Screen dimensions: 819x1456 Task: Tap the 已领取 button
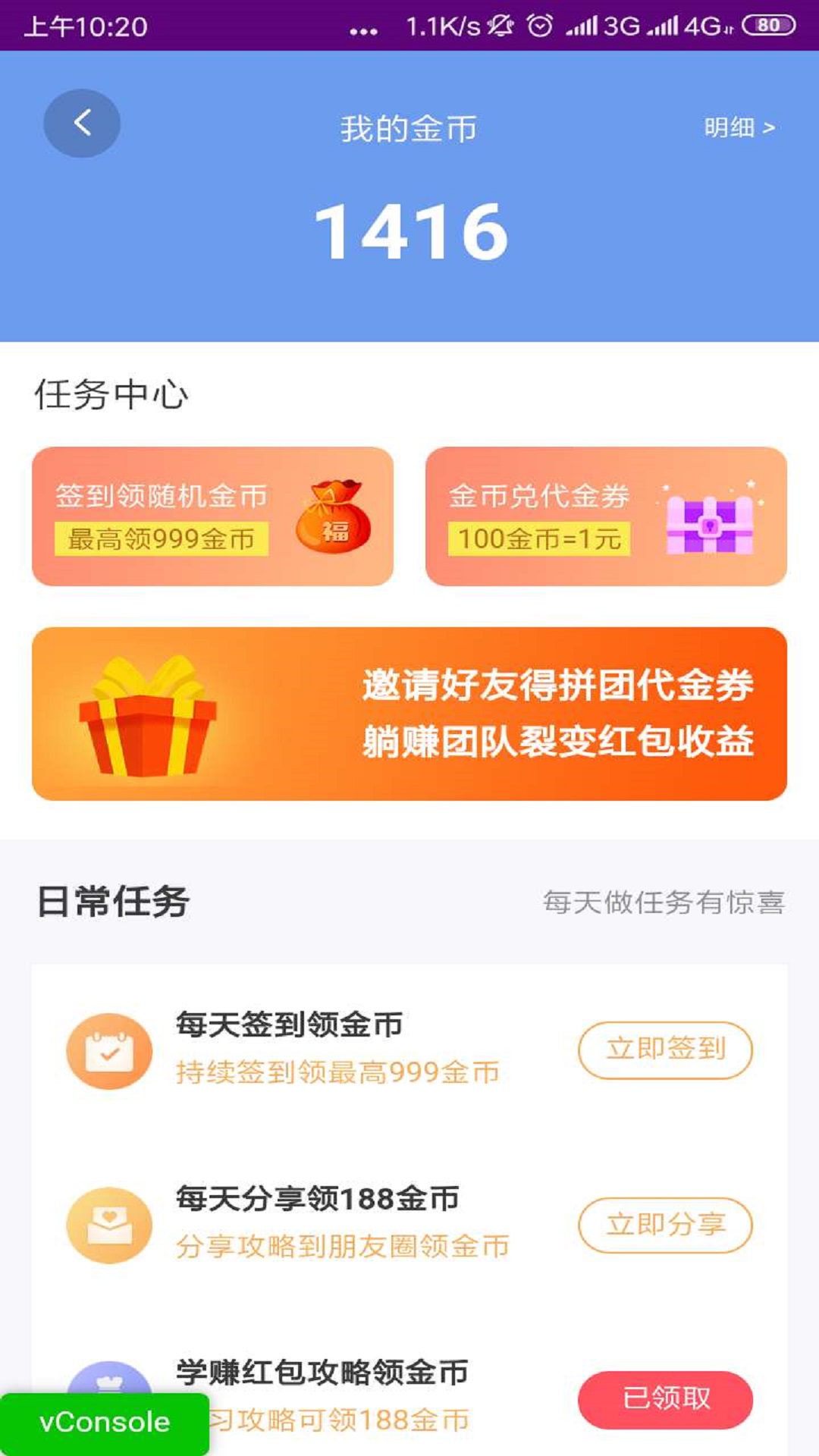[x=665, y=1399]
